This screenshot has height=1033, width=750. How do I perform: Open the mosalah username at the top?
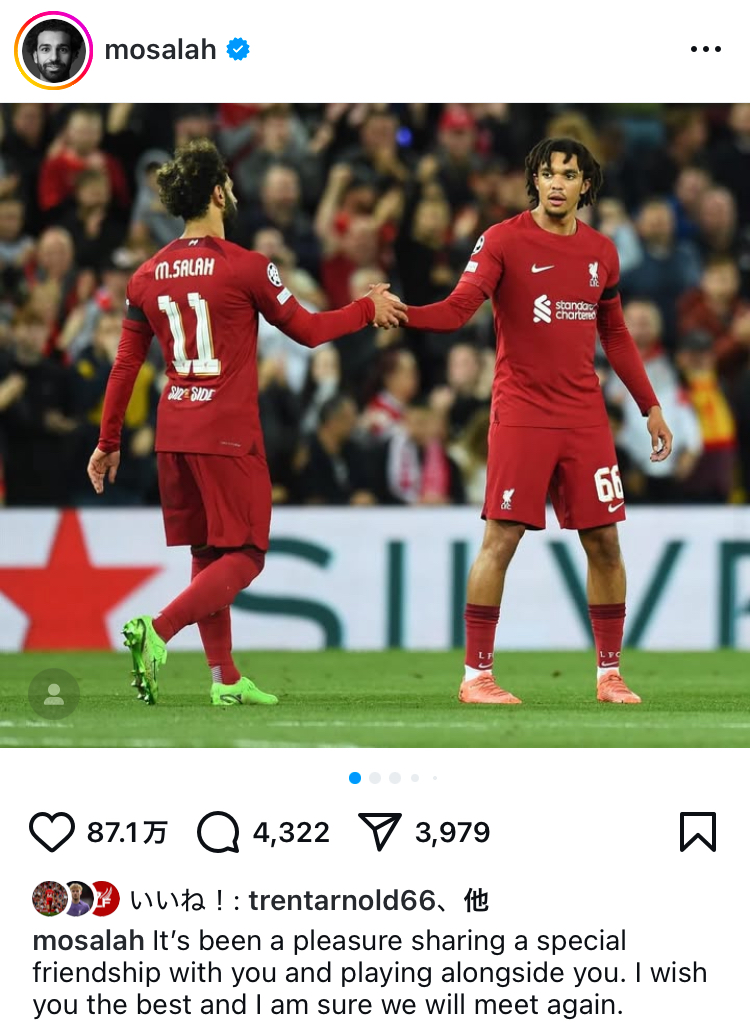pyautogui.click(x=160, y=50)
